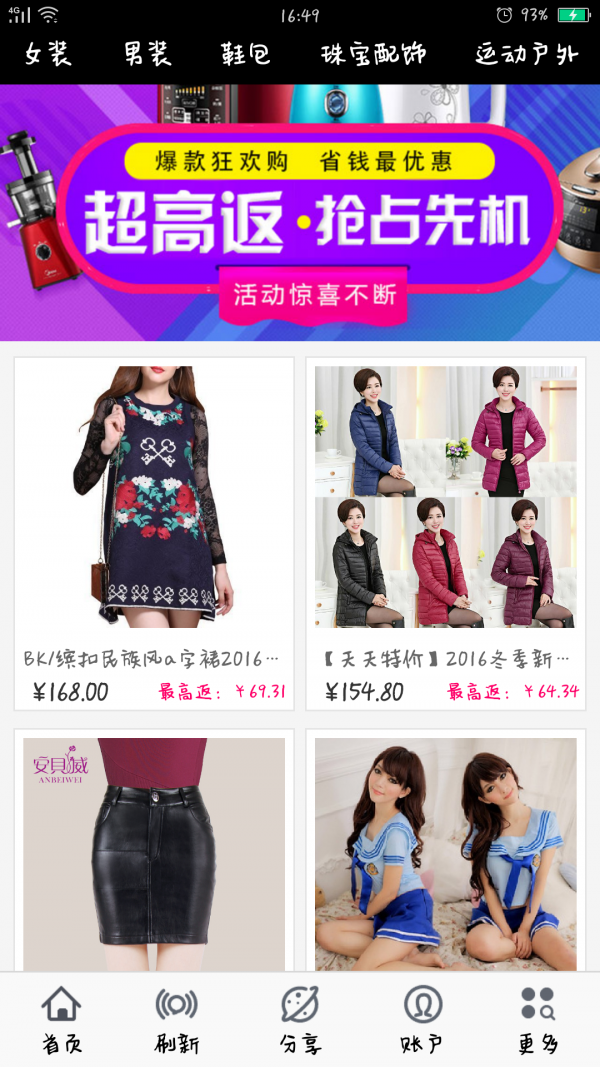Switch to 运动户外 category
600x1067 pixels.
coord(526,54)
